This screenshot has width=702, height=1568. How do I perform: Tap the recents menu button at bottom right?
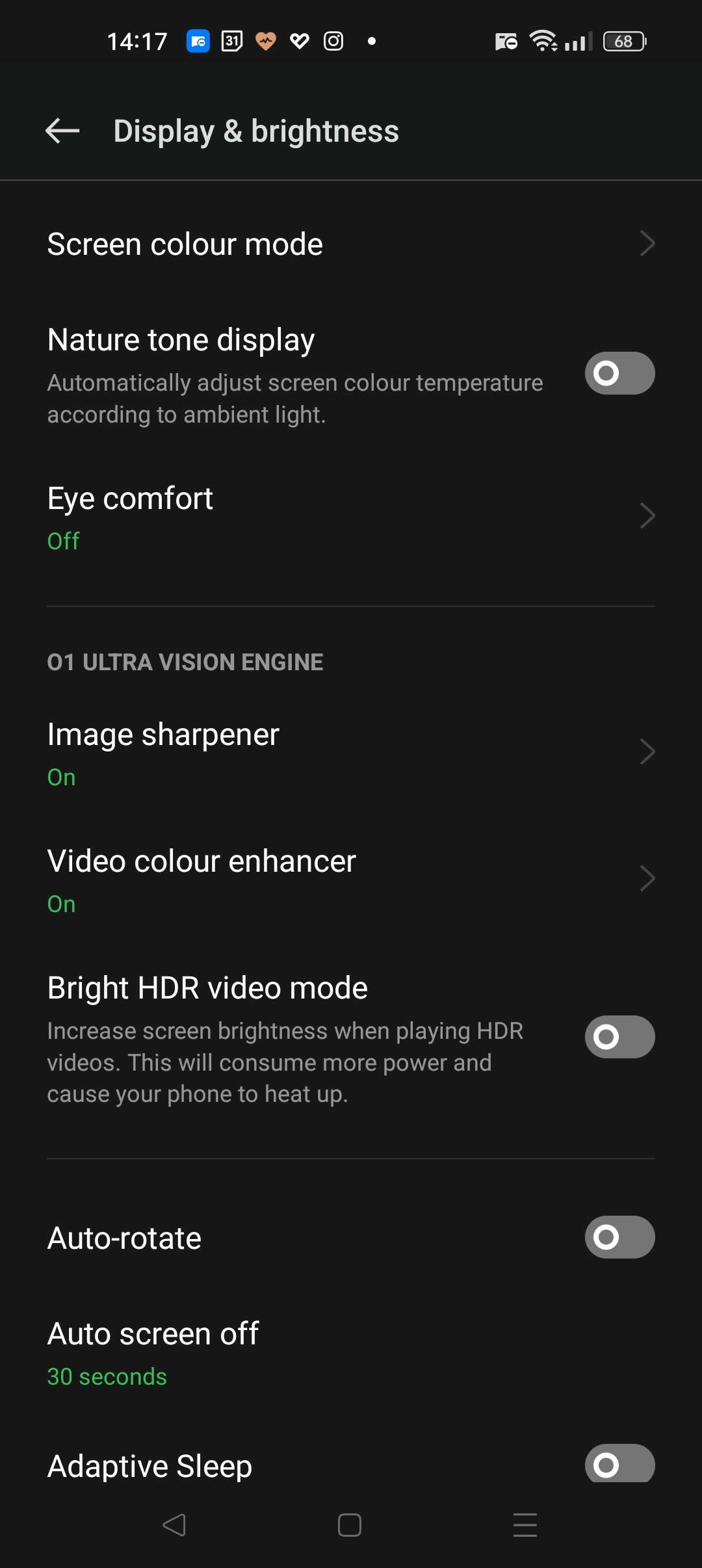click(525, 1526)
